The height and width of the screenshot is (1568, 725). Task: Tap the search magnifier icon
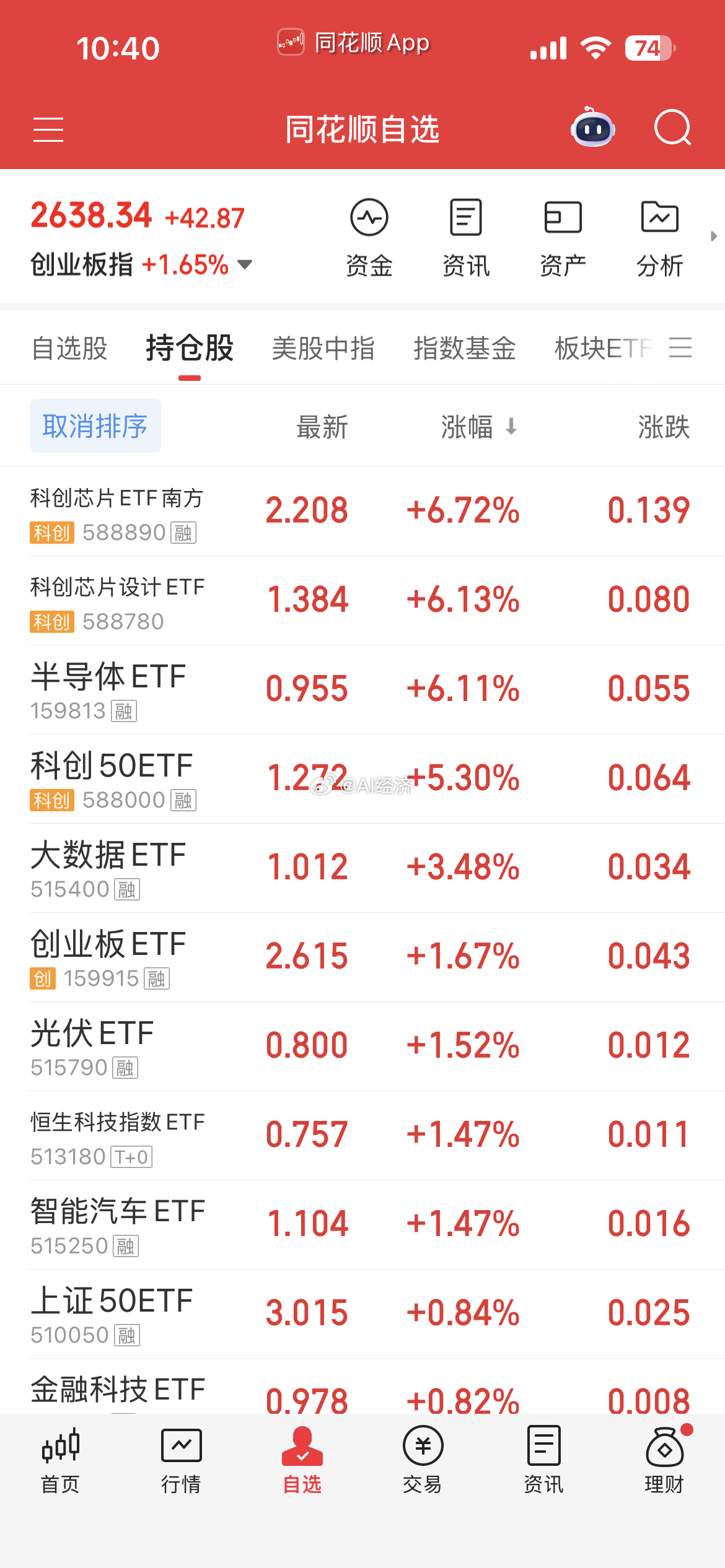[x=672, y=128]
